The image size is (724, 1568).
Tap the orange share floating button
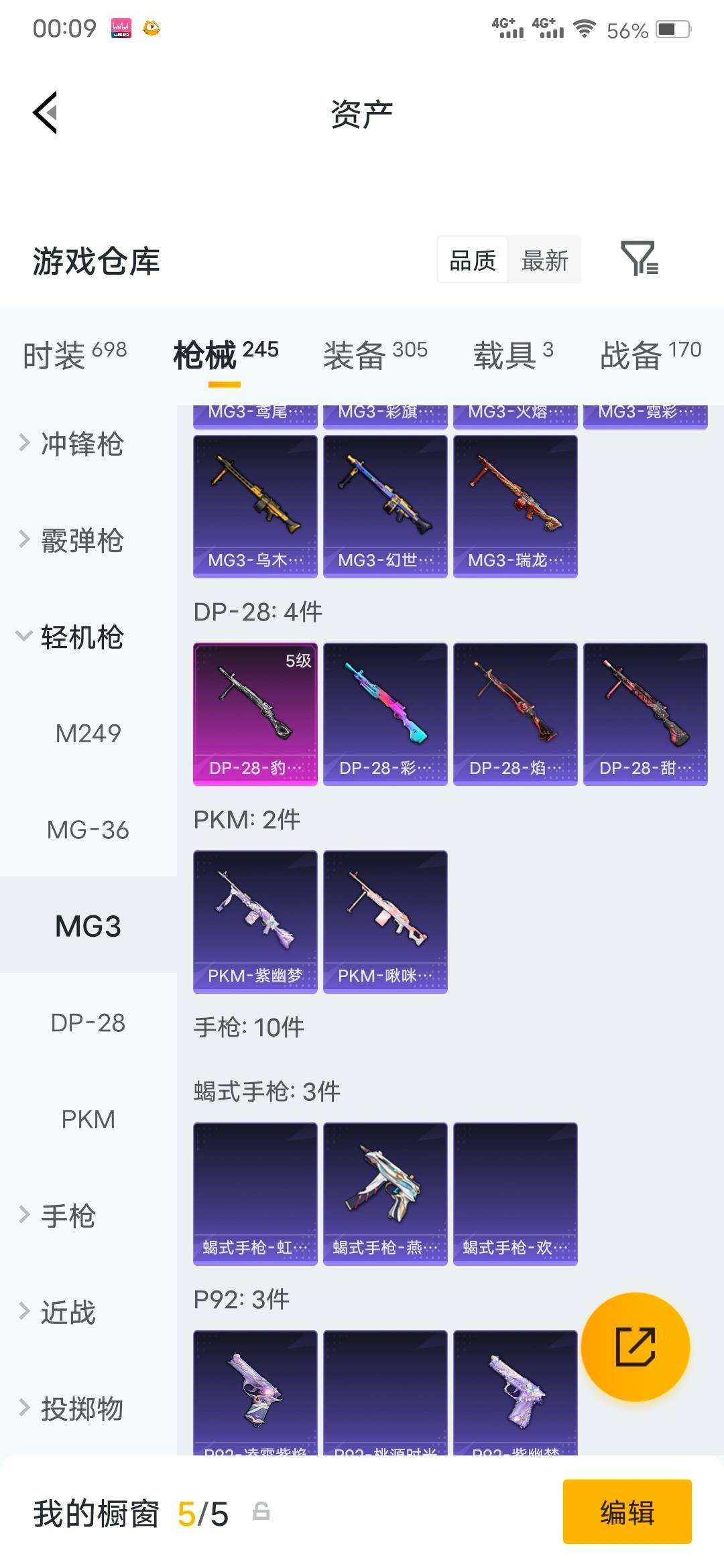(x=635, y=1347)
